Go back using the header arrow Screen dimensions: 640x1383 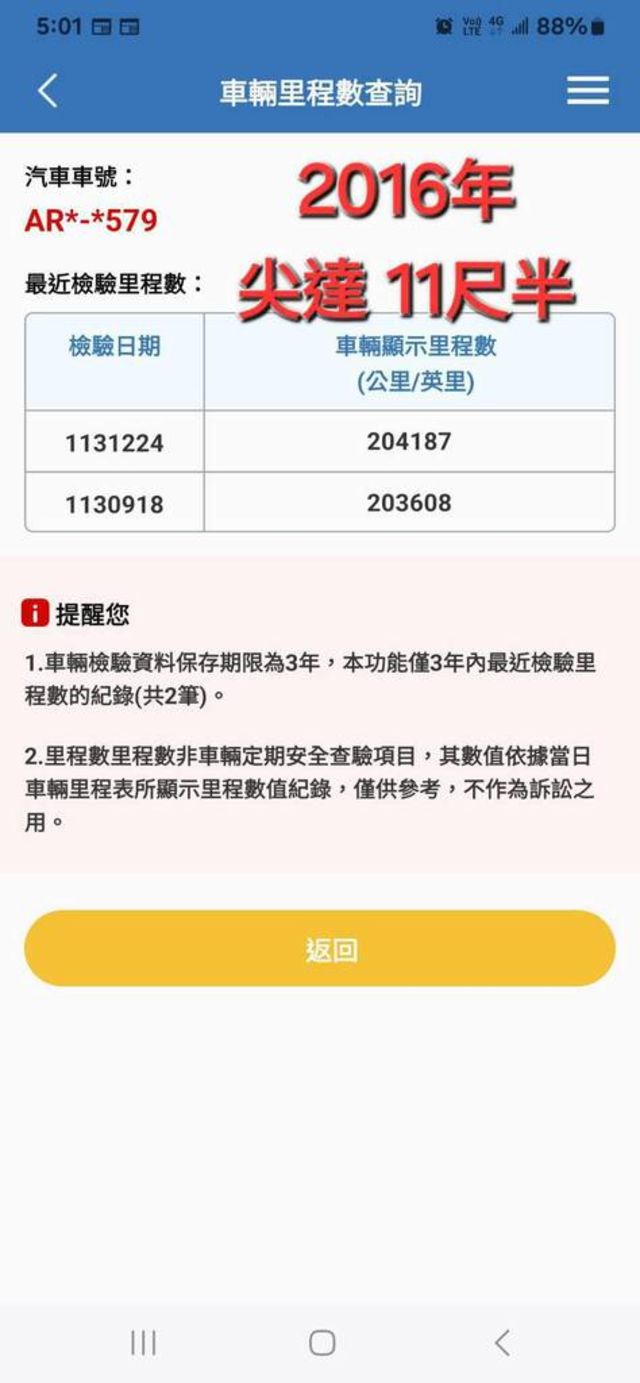click(x=48, y=91)
